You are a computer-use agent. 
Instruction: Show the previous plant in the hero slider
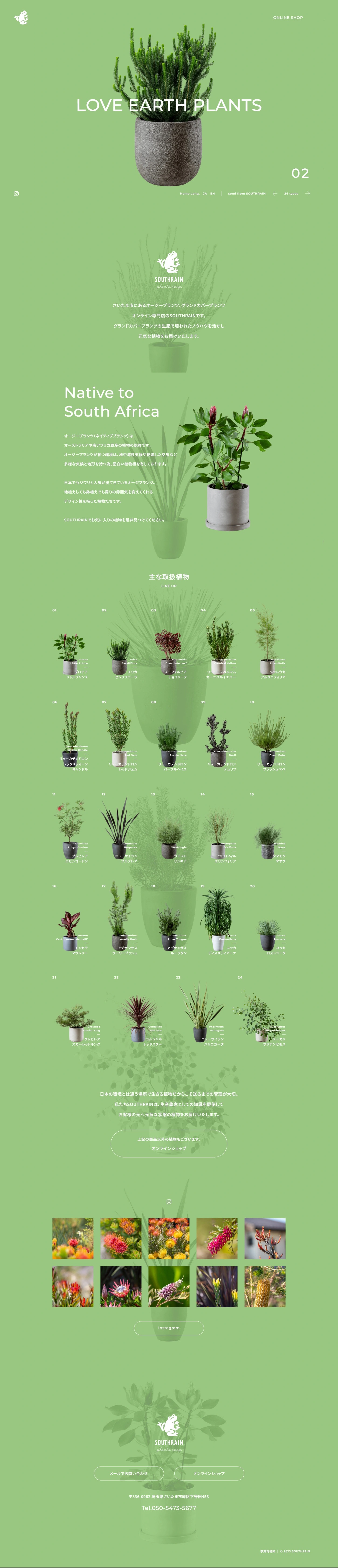pyautogui.click(x=275, y=194)
